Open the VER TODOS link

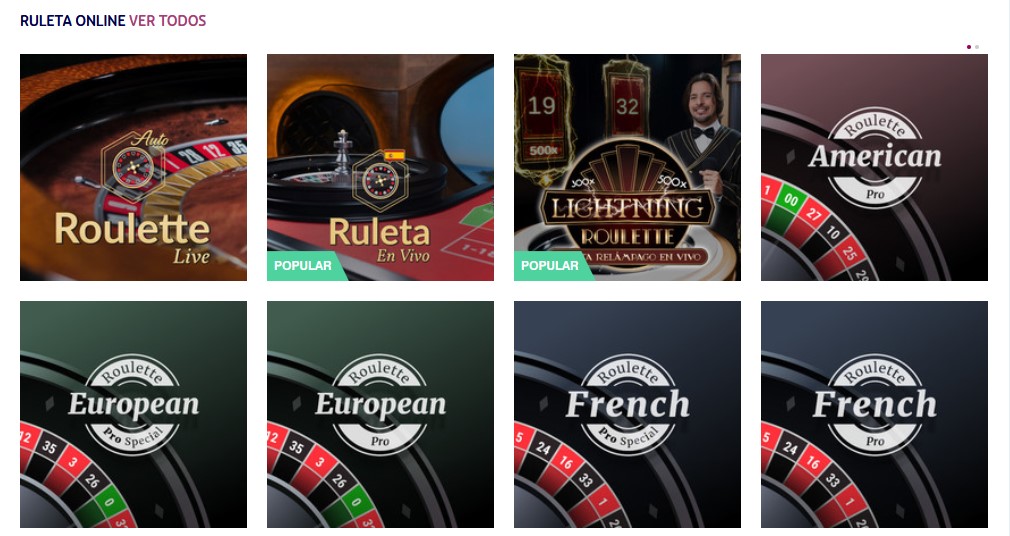pos(167,20)
